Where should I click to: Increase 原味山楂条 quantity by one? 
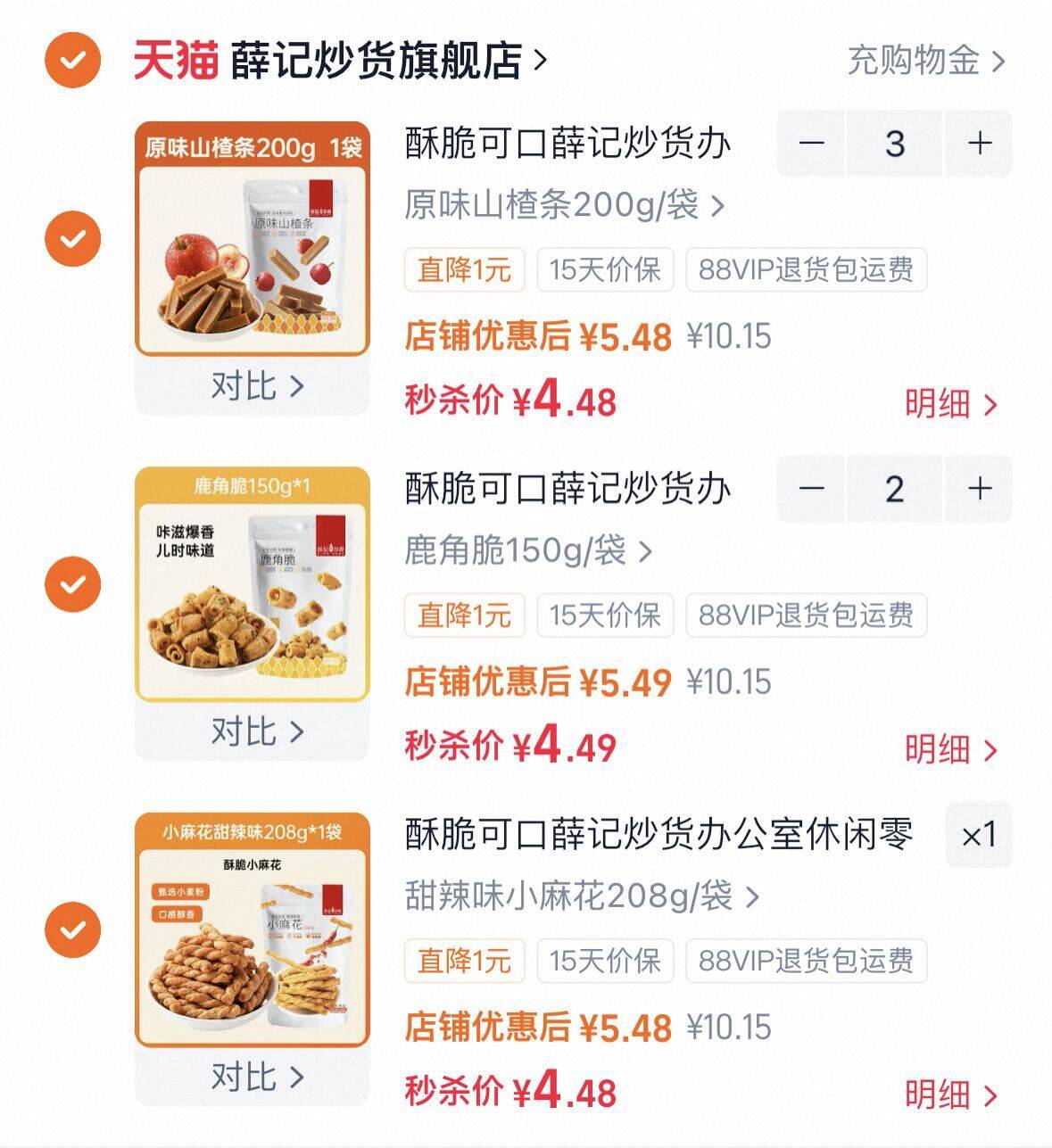click(980, 144)
